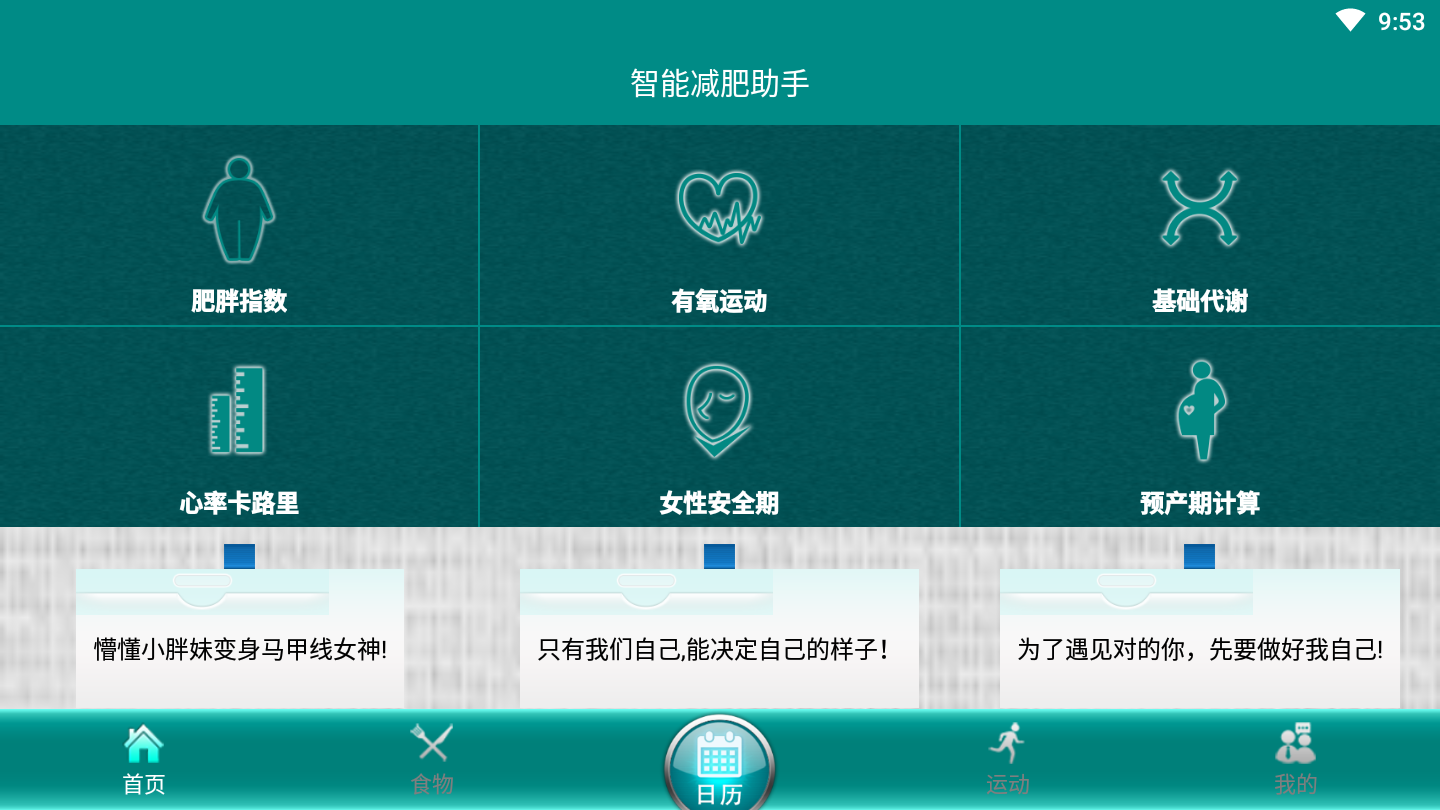The height and width of the screenshot is (810, 1440).
Task: Open the 有氧运动 tile
Action: click(x=719, y=226)
